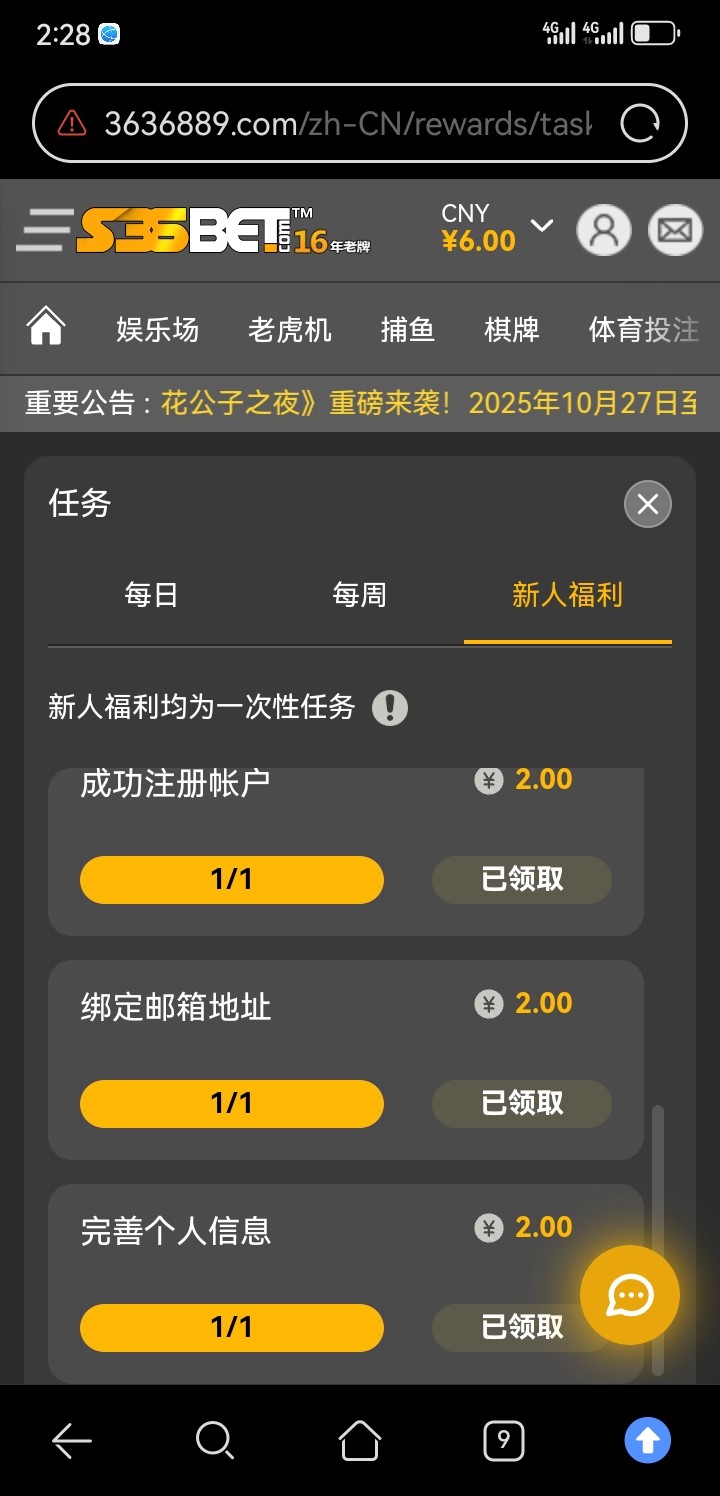Open the user profile icon

point(604,231)
